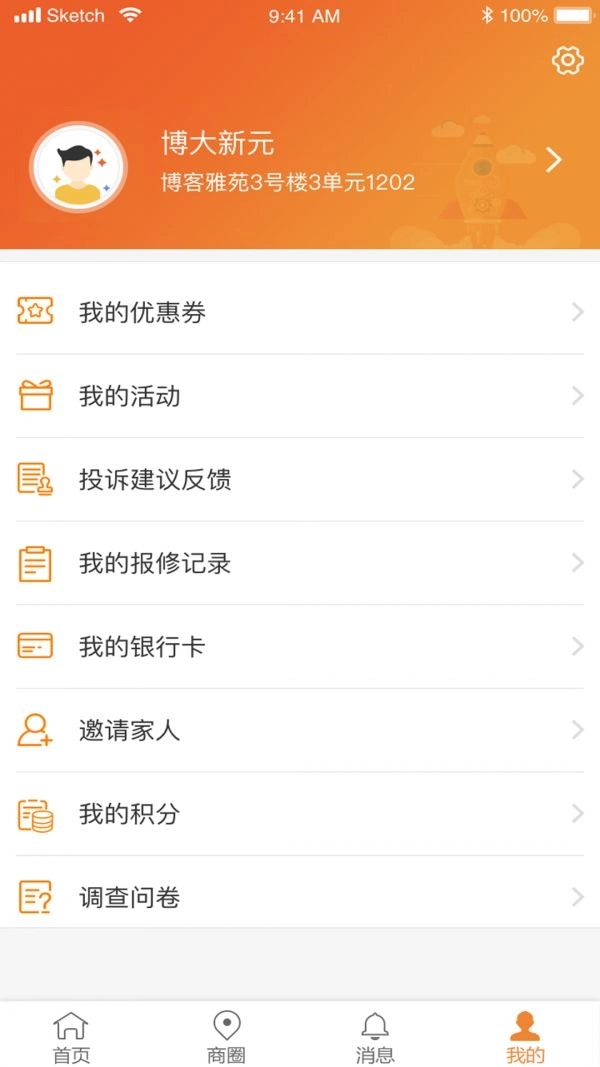Select the 我的 tab
The image size is (600, 1067).
click(x=525, y=1036)
